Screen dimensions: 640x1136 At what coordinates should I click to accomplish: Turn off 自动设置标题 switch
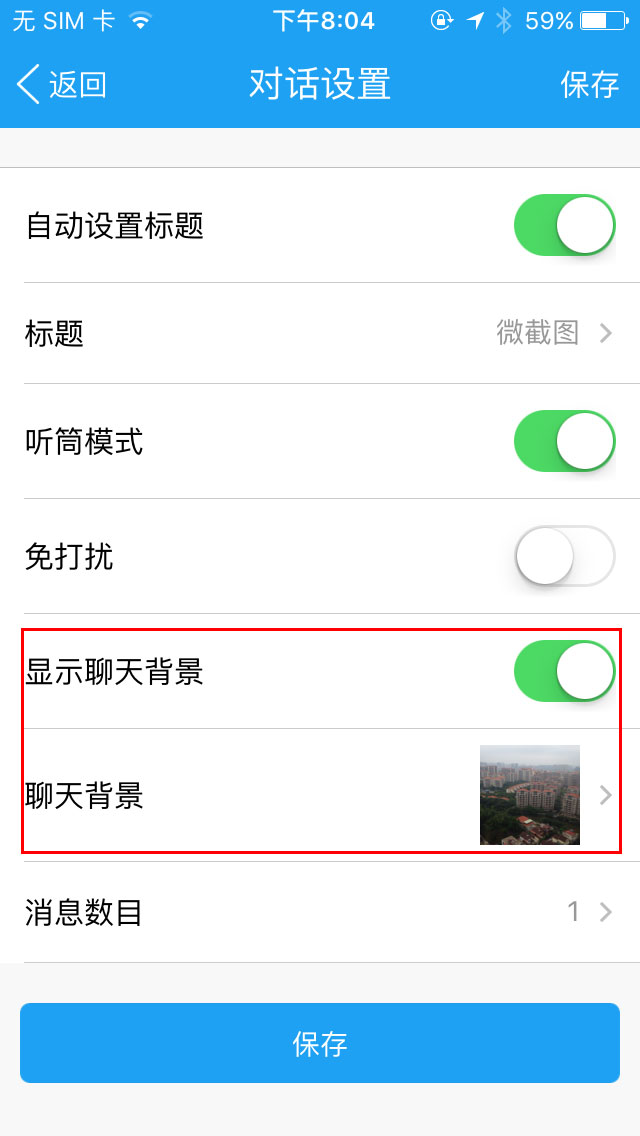564,225
